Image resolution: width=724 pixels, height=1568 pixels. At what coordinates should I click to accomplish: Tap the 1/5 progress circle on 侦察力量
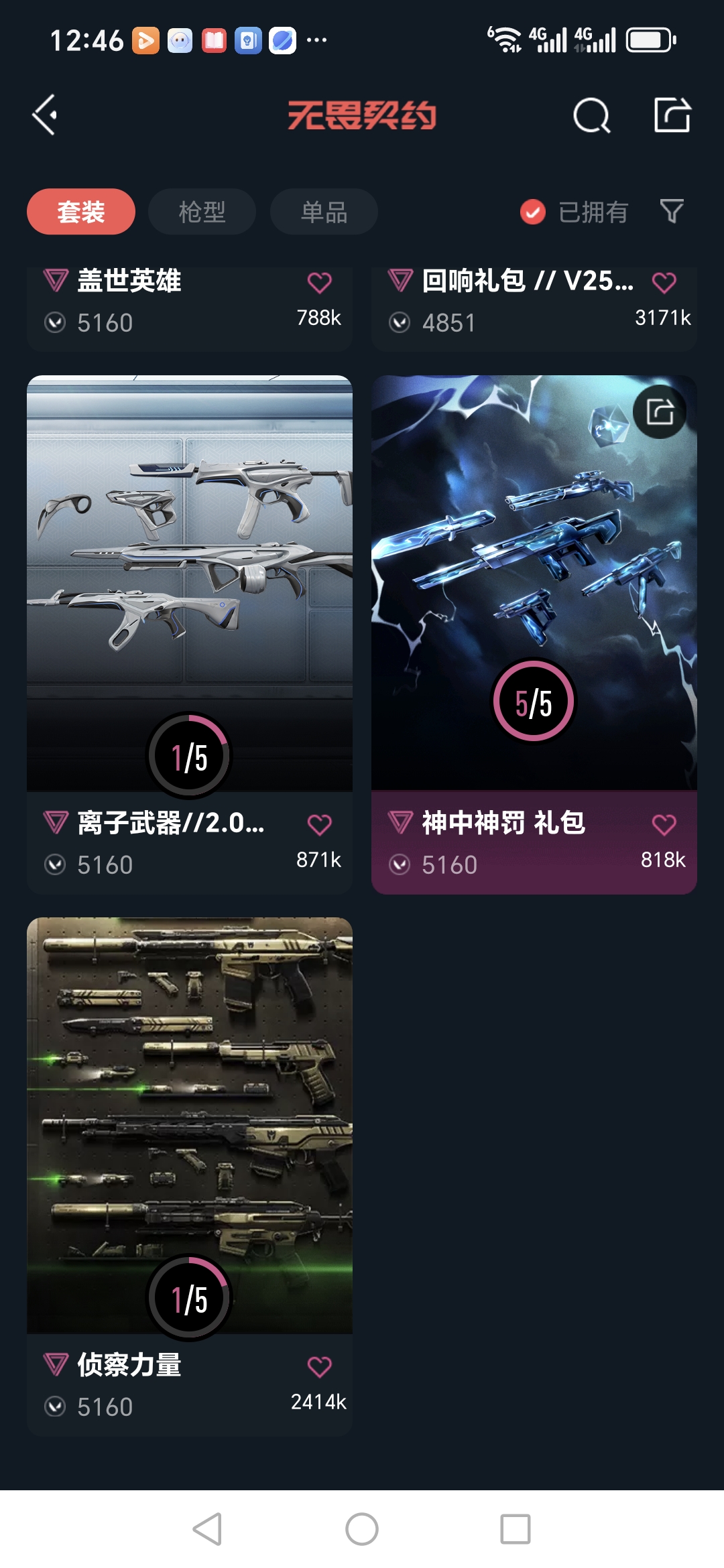pos(190,1297)
